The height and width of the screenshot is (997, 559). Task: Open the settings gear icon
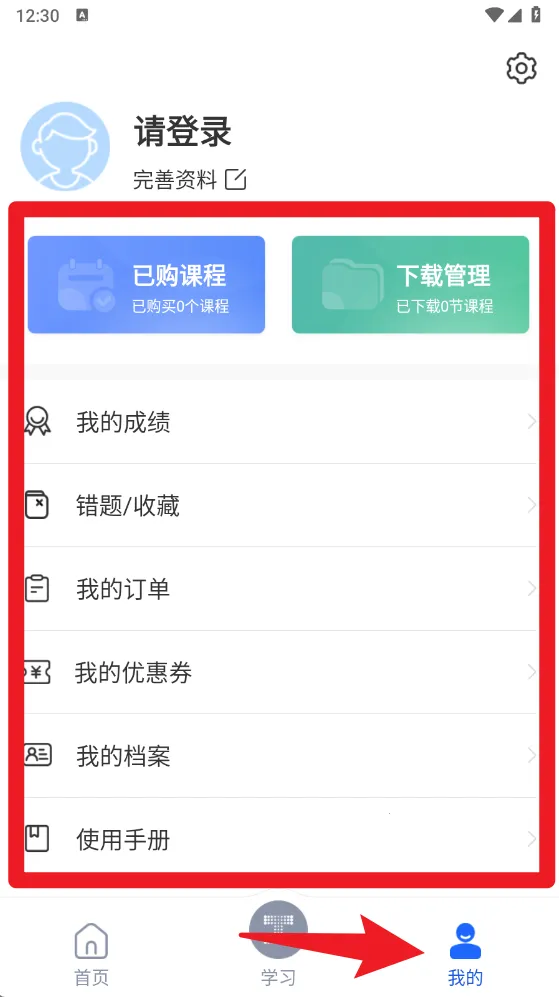click(x=521, y=68)
